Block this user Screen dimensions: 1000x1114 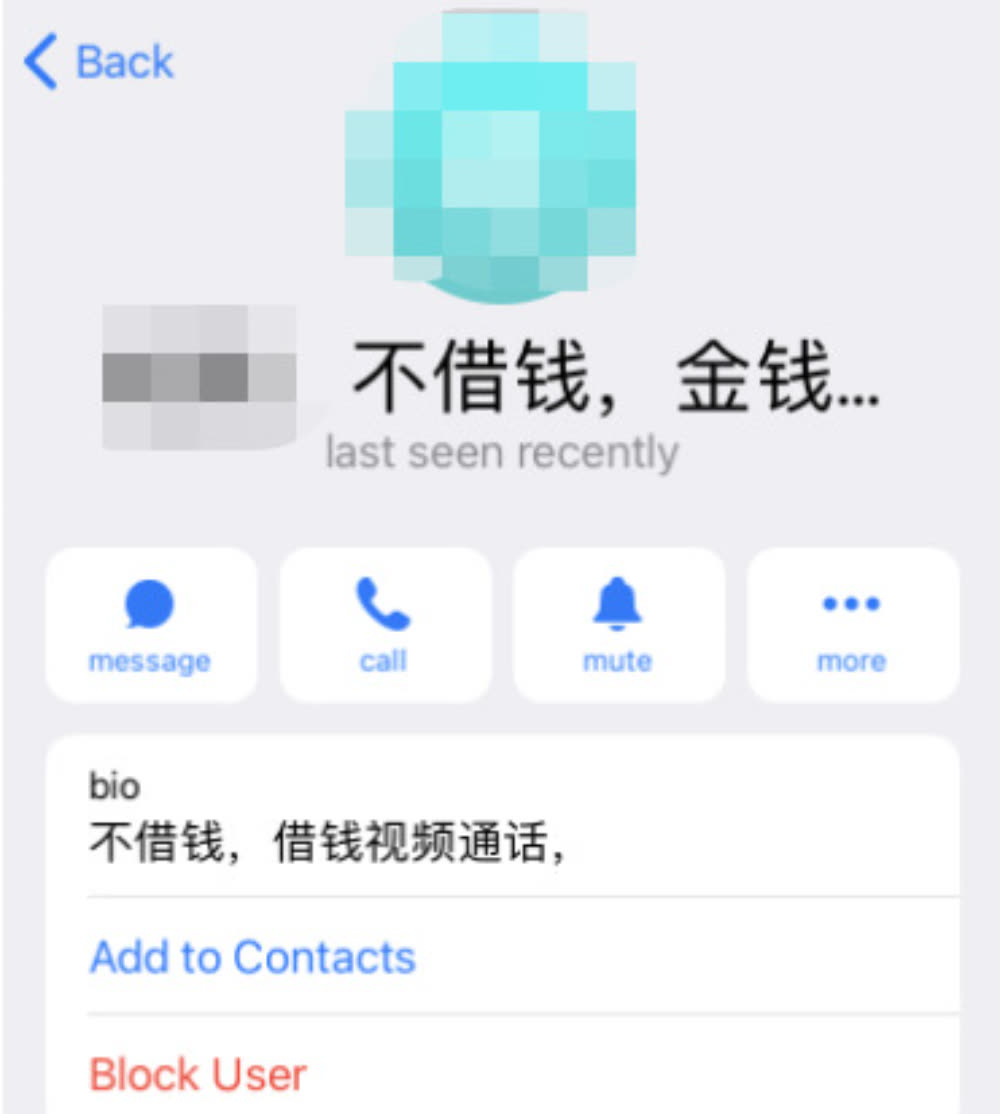pos(198,1075)
